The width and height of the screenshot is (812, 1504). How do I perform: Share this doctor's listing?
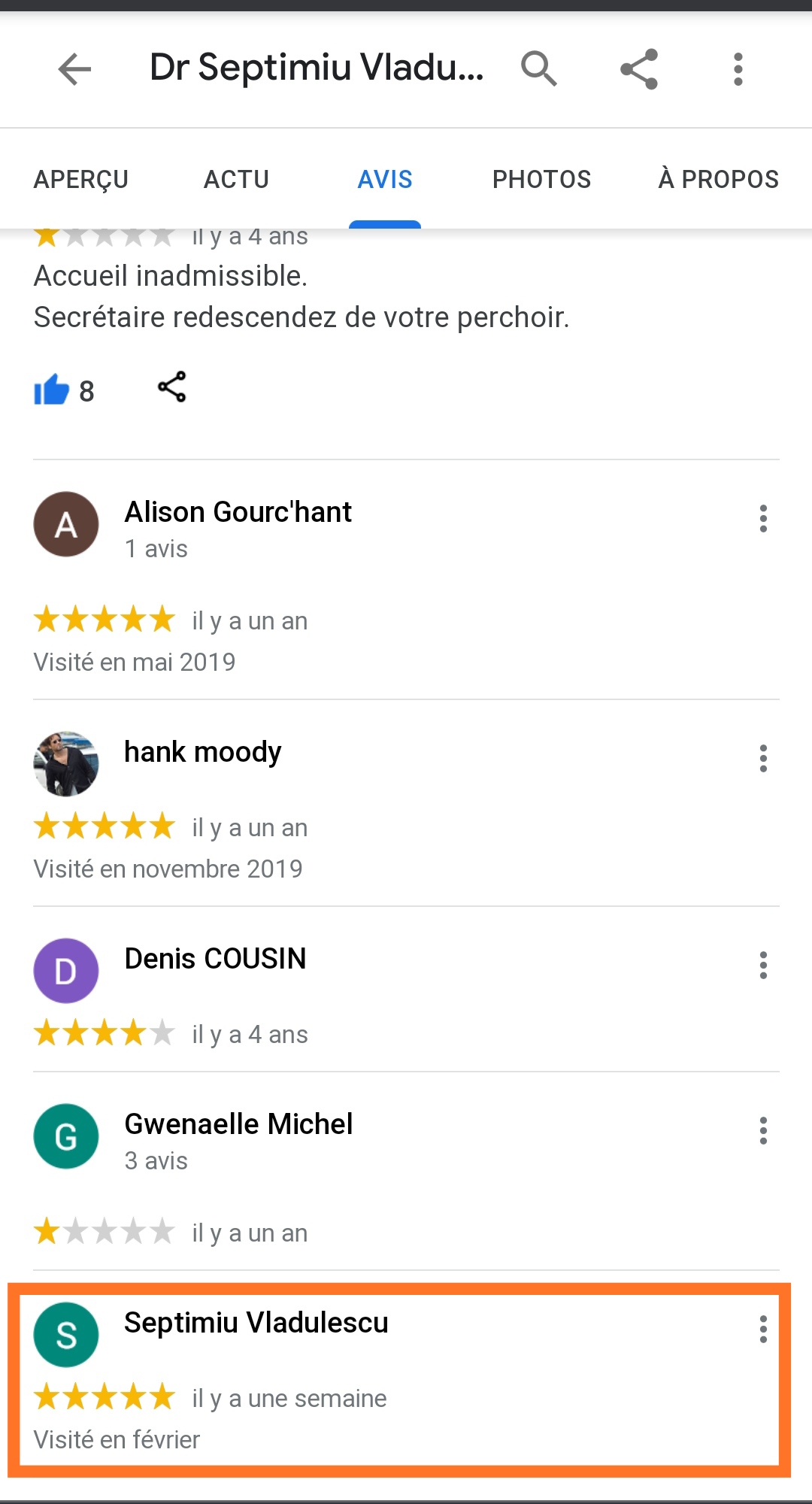[639, 69]
